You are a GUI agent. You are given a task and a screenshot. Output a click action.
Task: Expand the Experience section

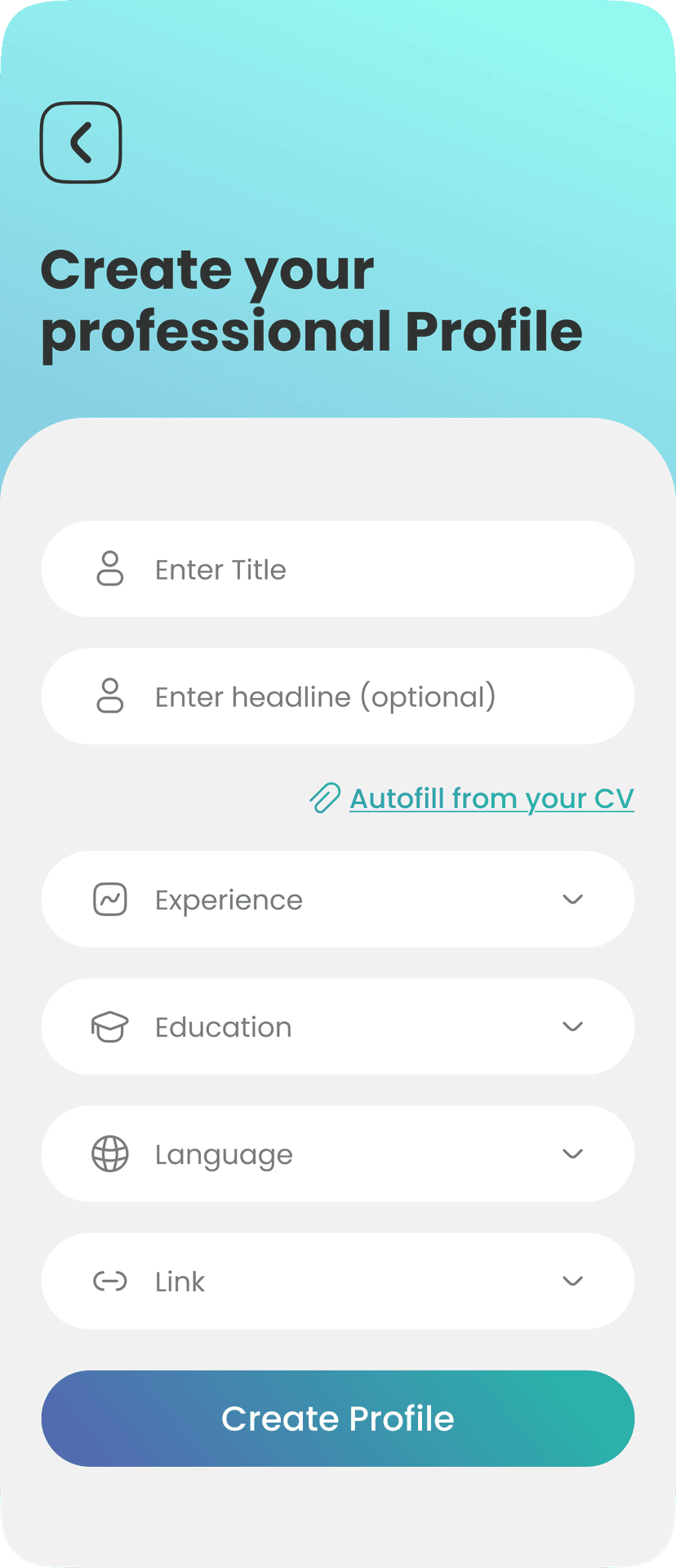pyautogui.click(x=572, y=899)
